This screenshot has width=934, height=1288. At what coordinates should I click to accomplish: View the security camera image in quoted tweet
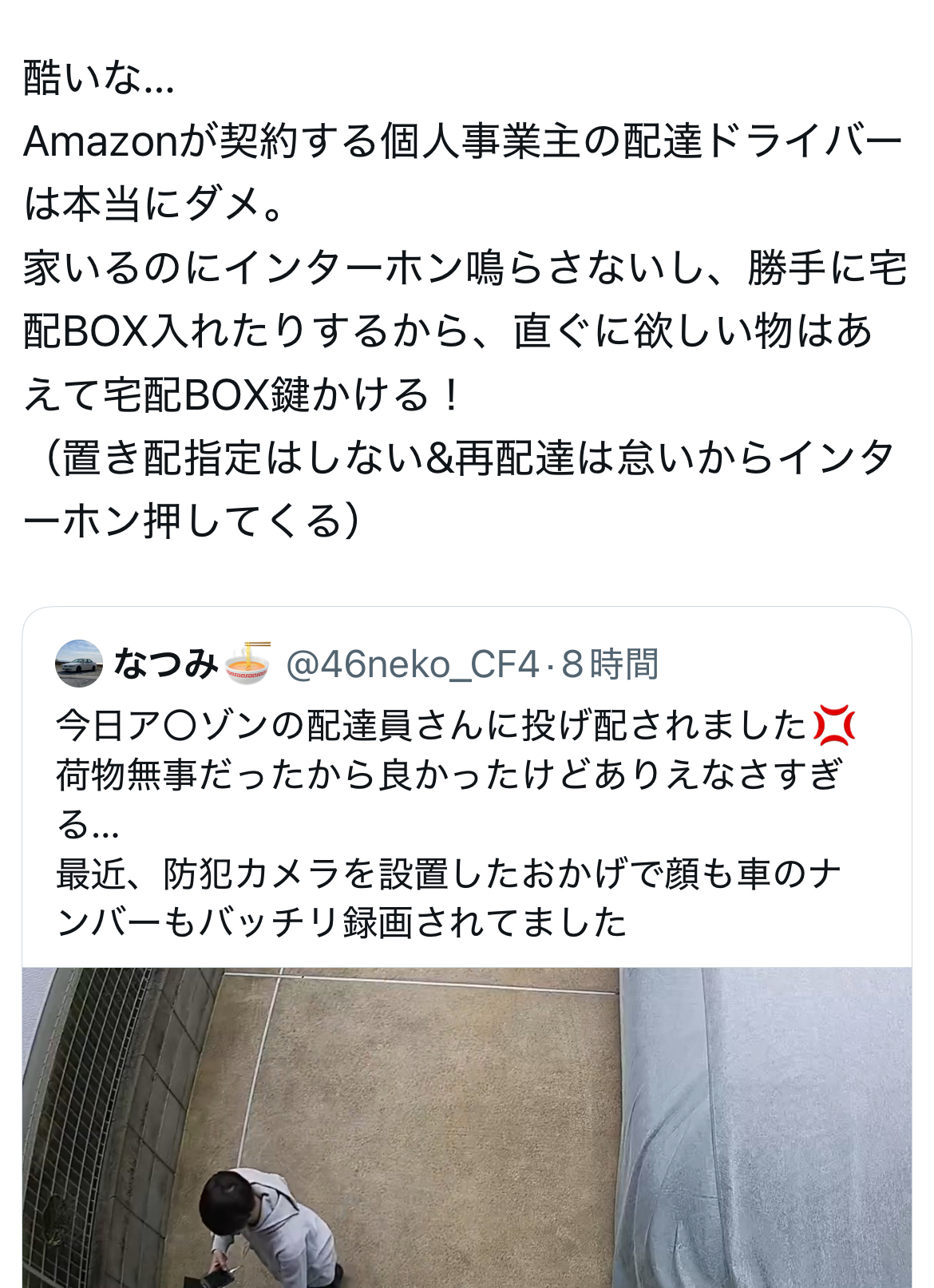point(466,1126)
